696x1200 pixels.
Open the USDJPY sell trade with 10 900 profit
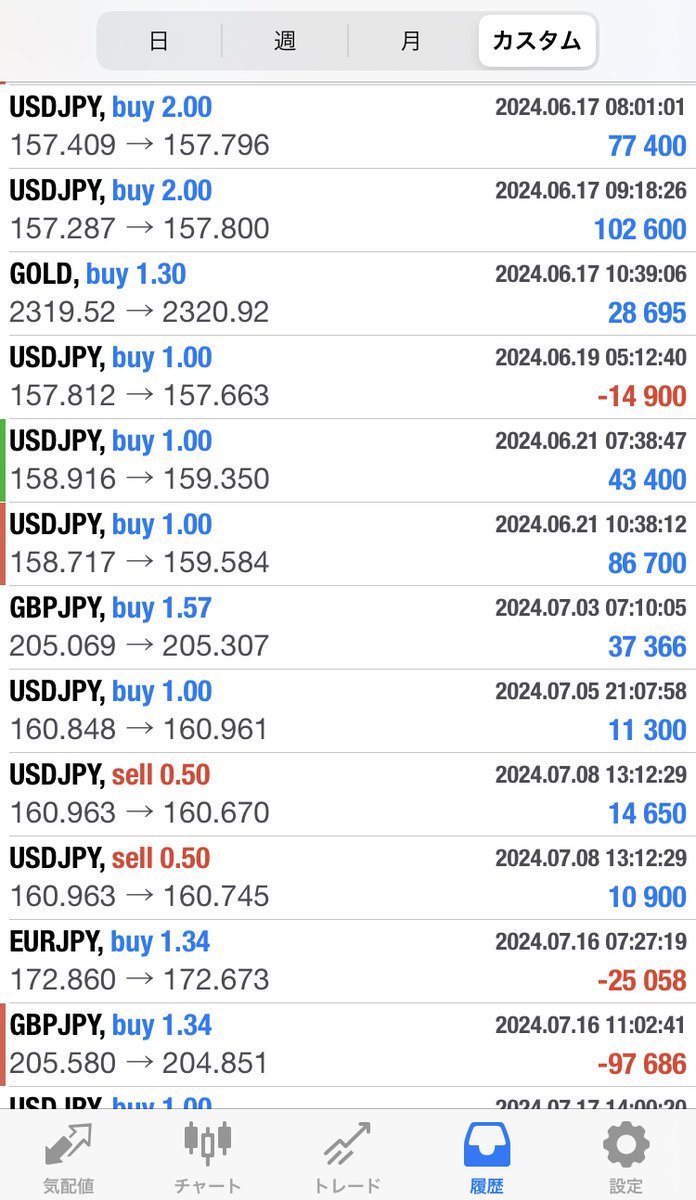pyautogui.click(x=348, y=877)
